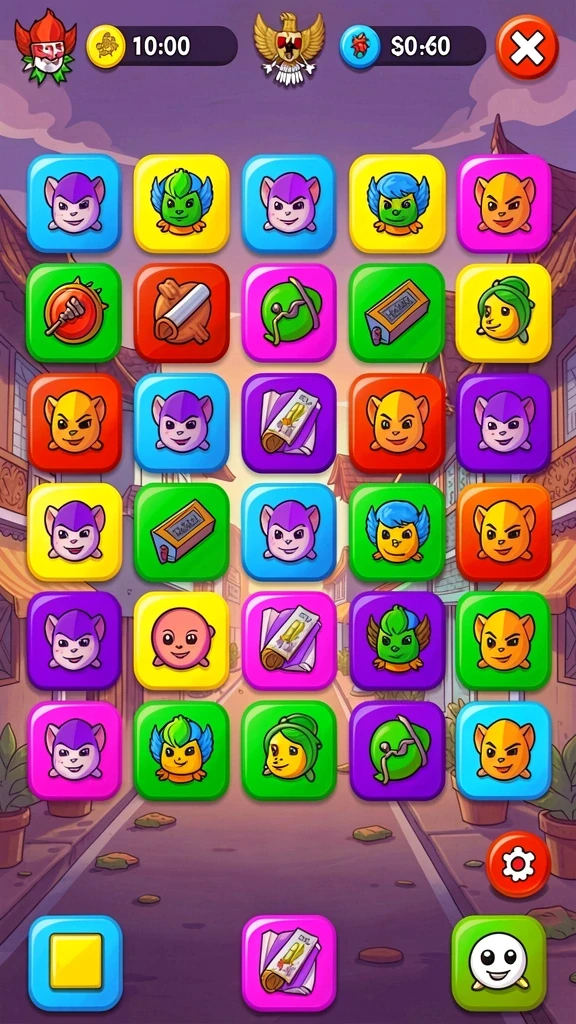Close the game with the red X
This screenshot has width=576, height=1024.
click(526, 47)
